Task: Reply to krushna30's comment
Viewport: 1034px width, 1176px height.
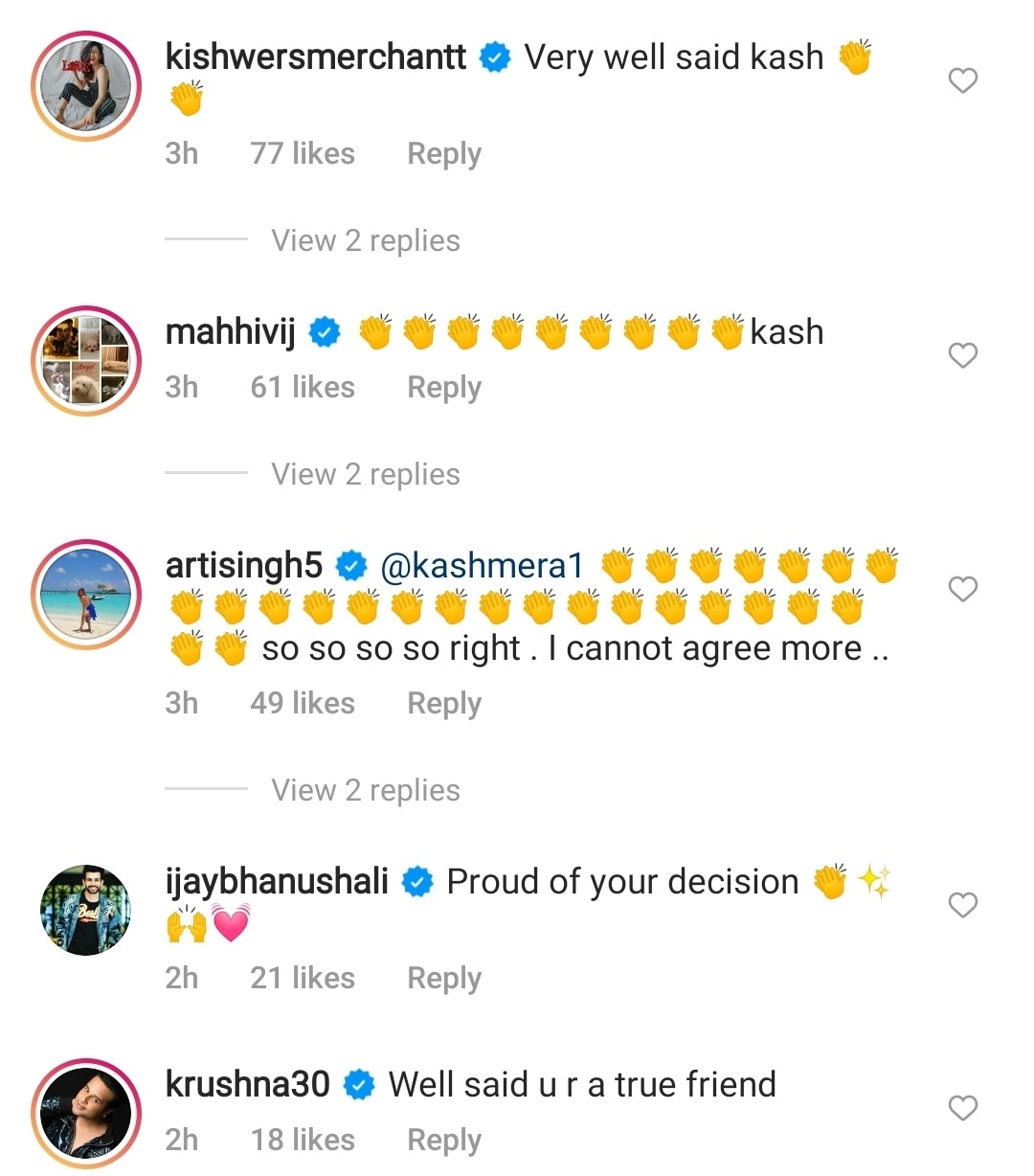Action: tap(443, 1141)
